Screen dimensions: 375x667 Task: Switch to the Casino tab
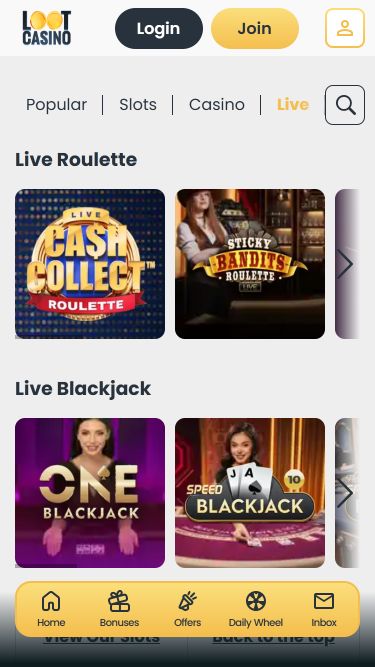217,105
